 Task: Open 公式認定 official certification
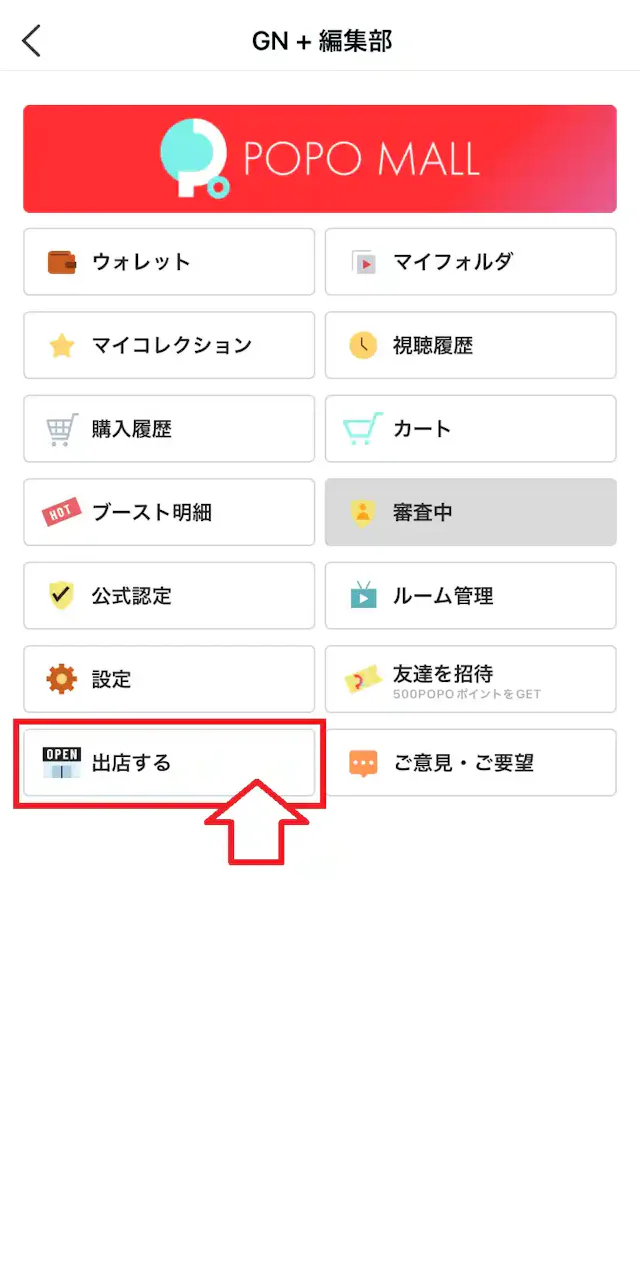pyautogui.click(x=169, y=596)
